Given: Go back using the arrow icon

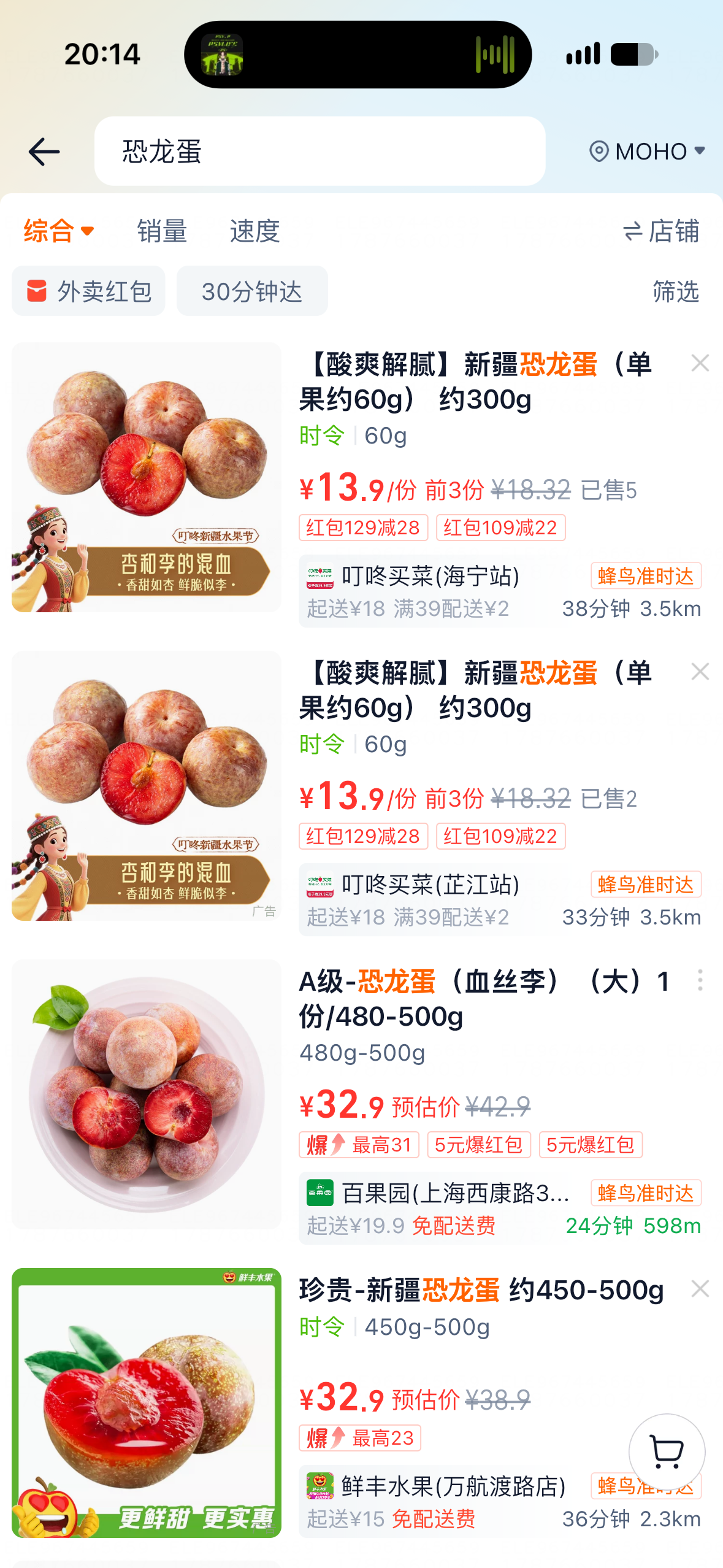Looking at the screenshot, I should pos(44,152).
